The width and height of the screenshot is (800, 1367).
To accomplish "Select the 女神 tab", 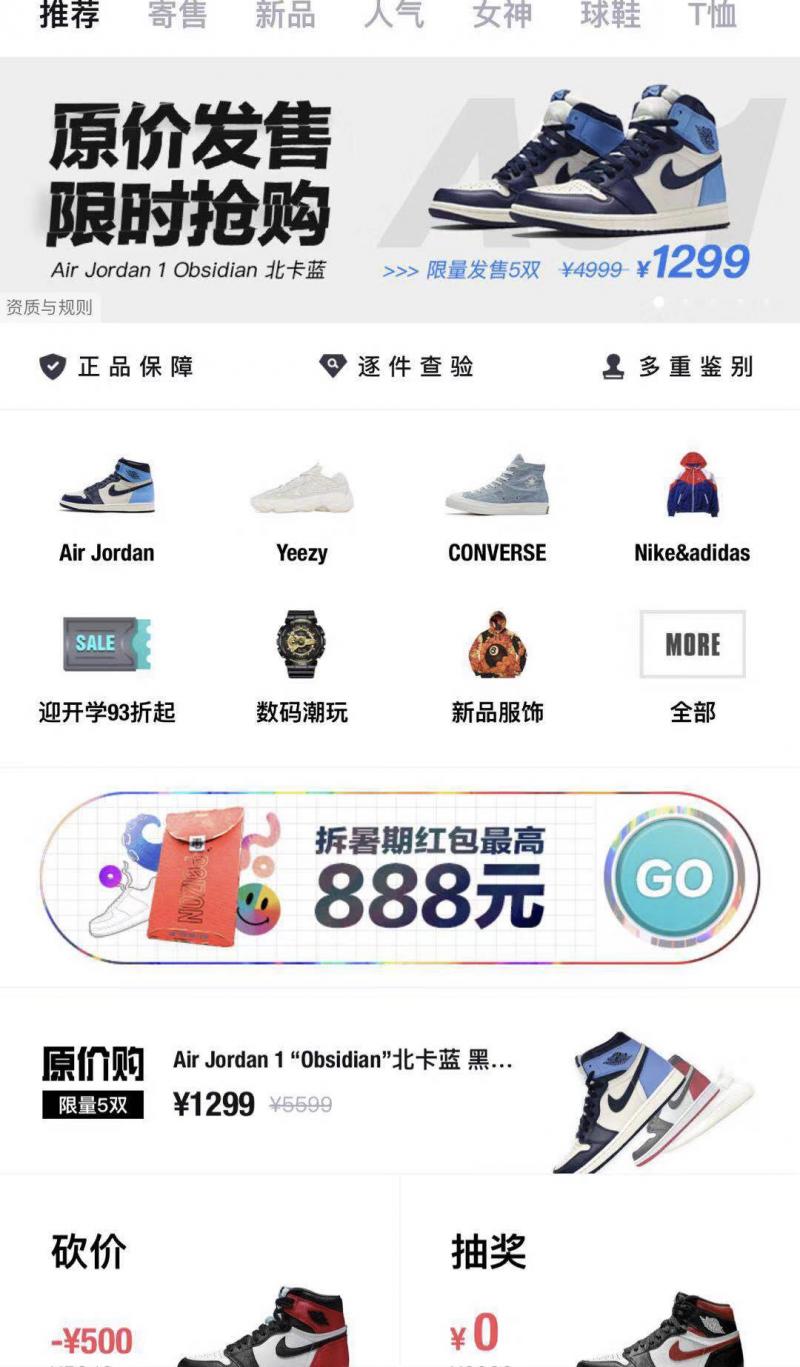I will (502, 15).
